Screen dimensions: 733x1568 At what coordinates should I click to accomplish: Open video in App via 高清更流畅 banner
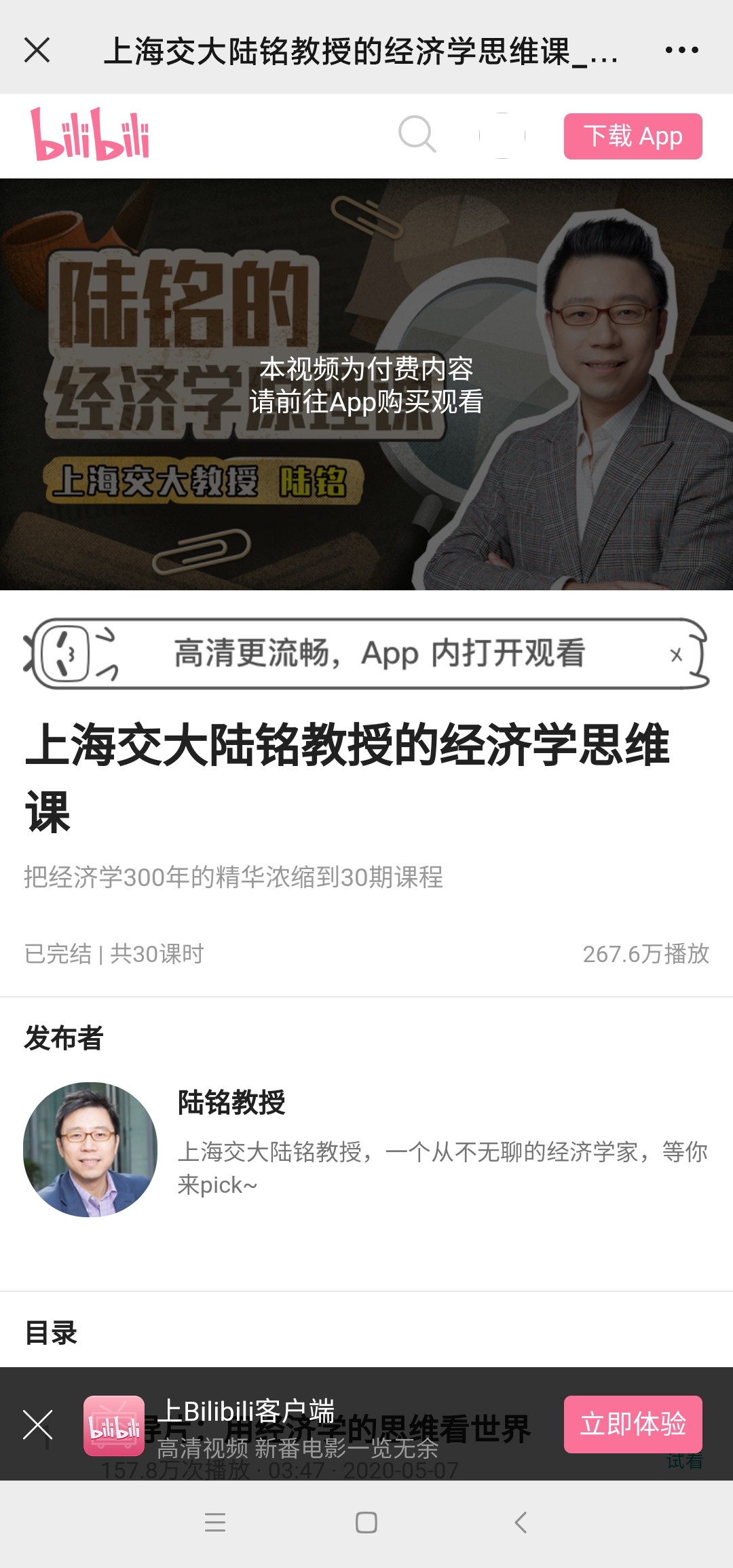pos(366,653)
